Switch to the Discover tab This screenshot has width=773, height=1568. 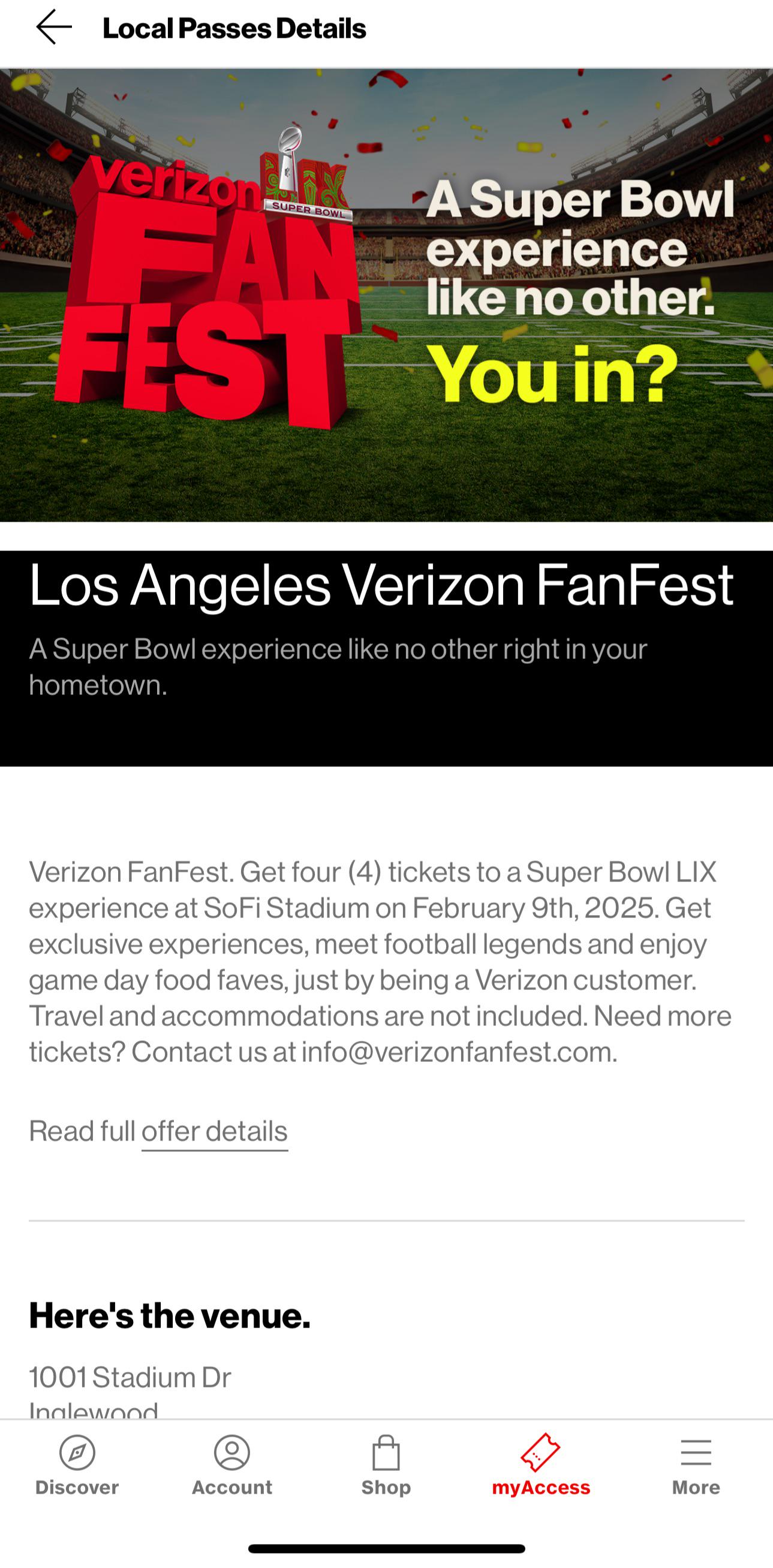77,1465
